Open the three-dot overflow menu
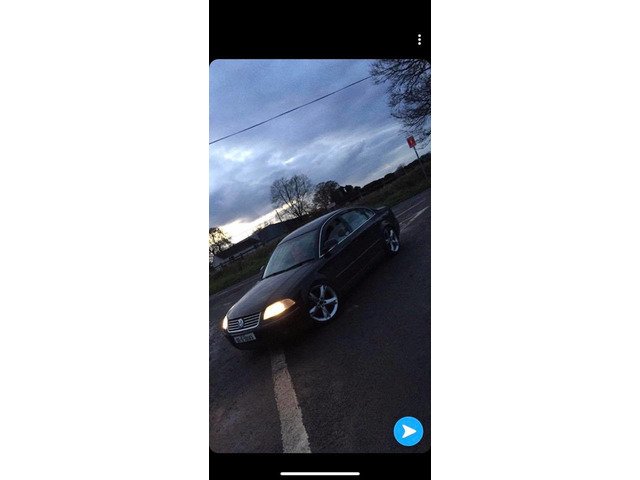 419,40
